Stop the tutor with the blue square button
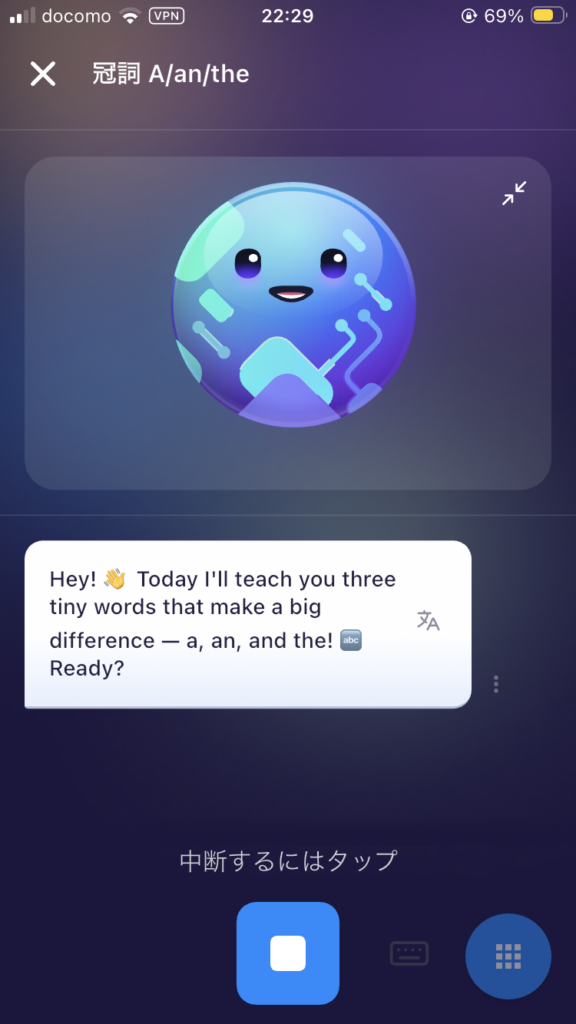576x1024 pixels. 288,953
